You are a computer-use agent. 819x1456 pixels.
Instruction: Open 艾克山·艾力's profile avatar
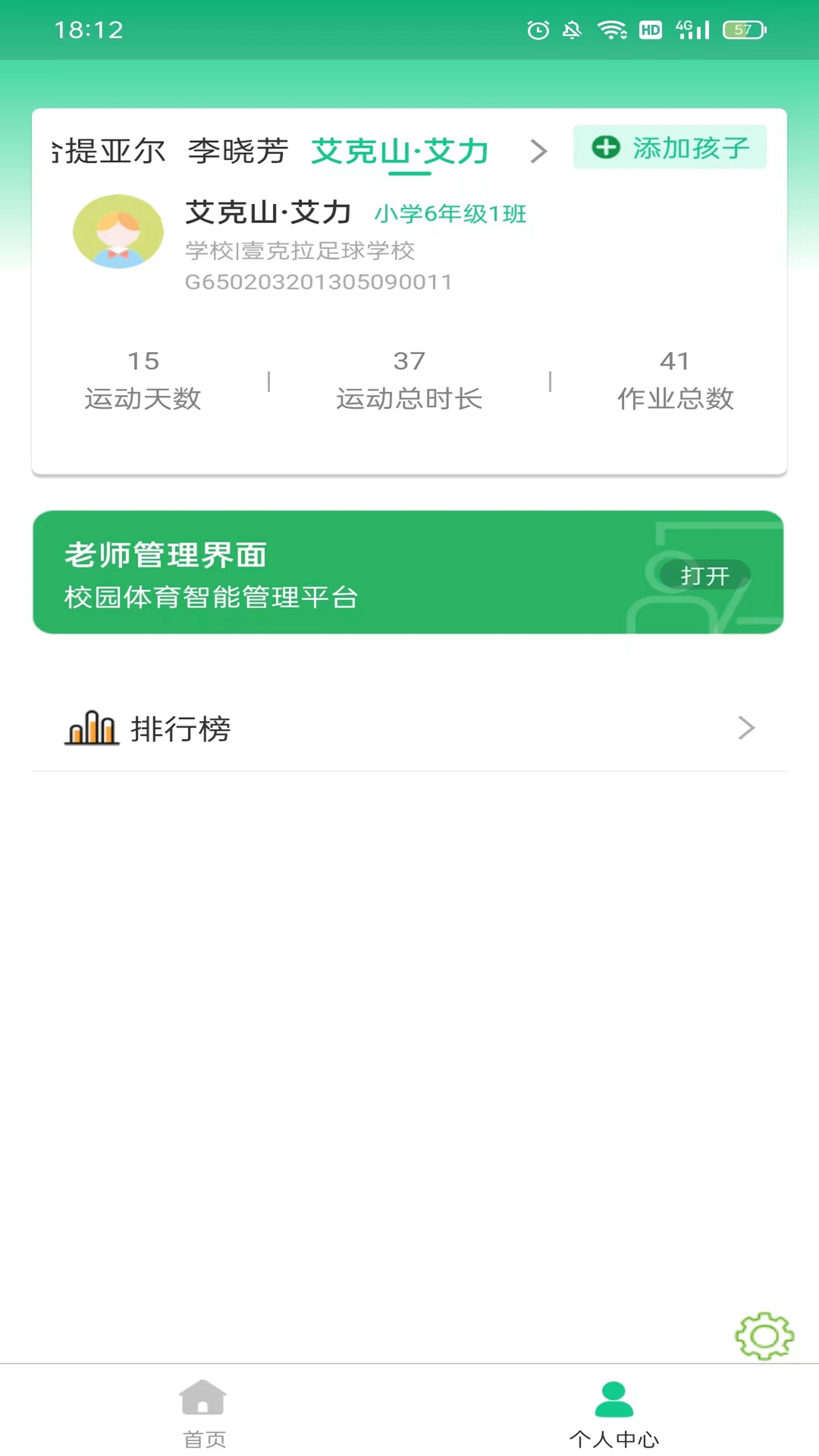point(118,232)
